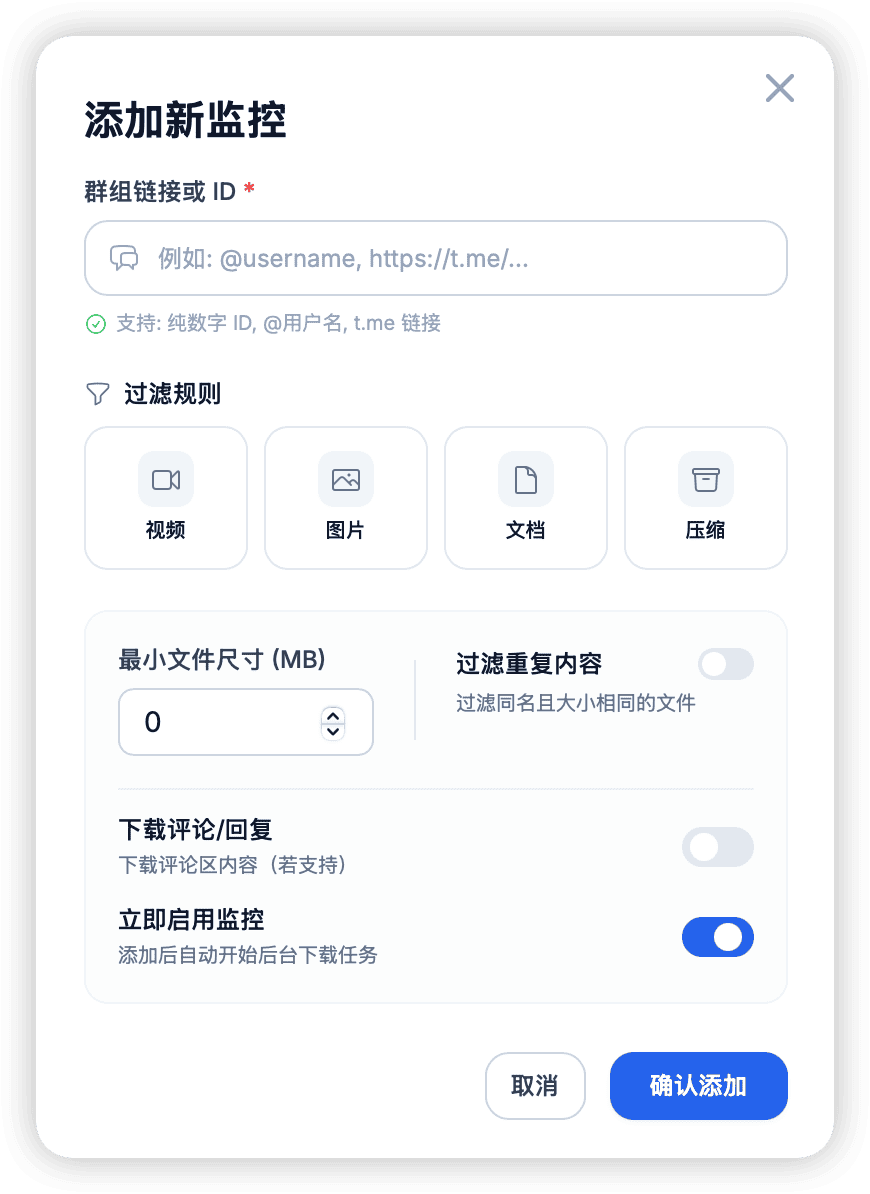The width and height of the screenshot is (870, 1194).
Task: Enable the 过滤重复内容 toggle
Action: click(x=726, y=664)
